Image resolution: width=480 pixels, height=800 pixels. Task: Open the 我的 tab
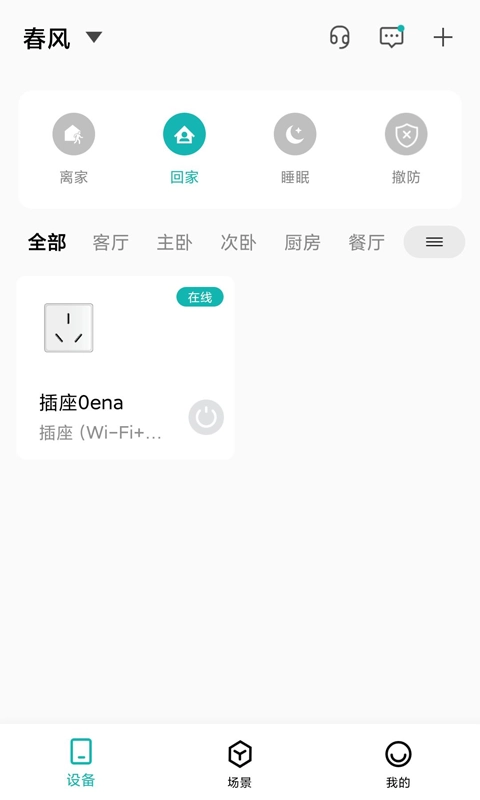pos(398,764)
